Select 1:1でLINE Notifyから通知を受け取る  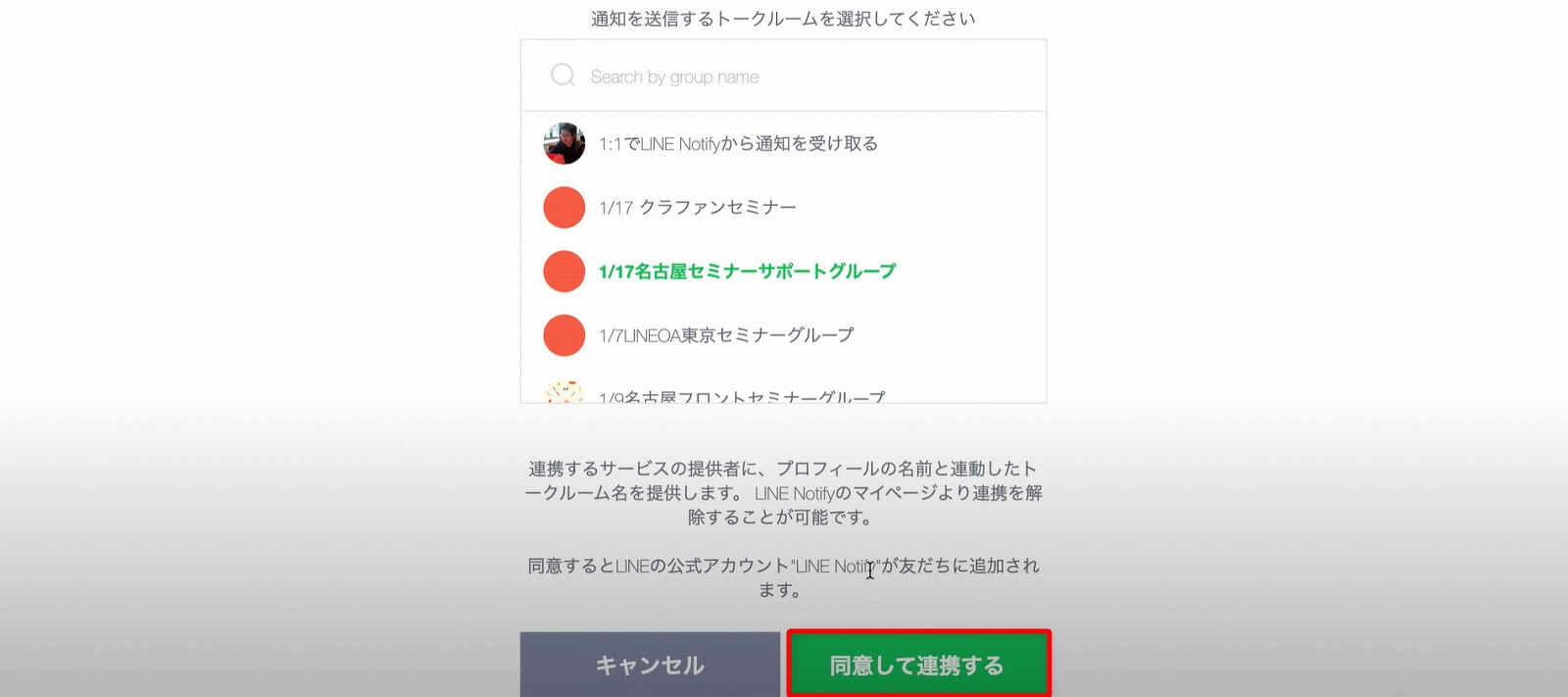pyautogui.click(x=738, y=144)
